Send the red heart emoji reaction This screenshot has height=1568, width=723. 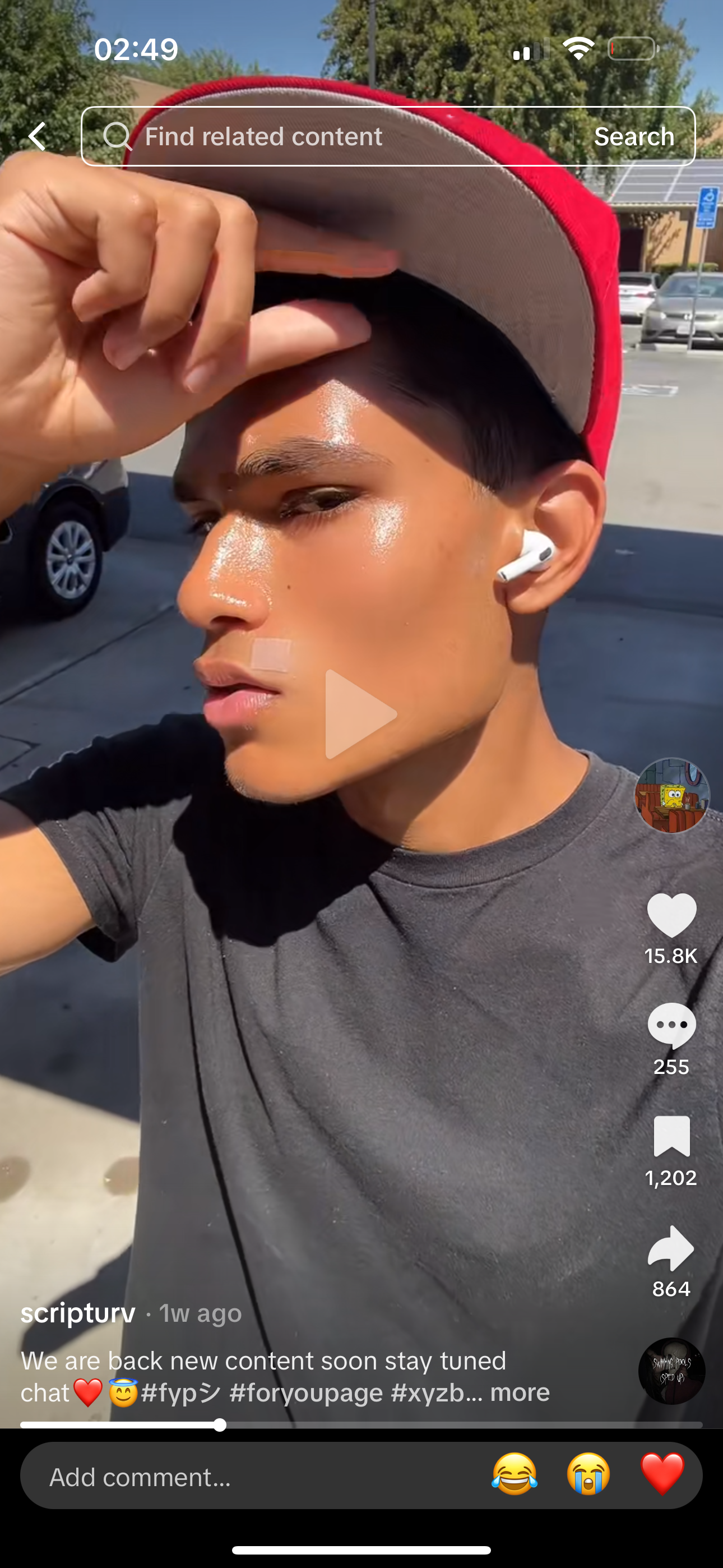click(x=662, y=1474)
